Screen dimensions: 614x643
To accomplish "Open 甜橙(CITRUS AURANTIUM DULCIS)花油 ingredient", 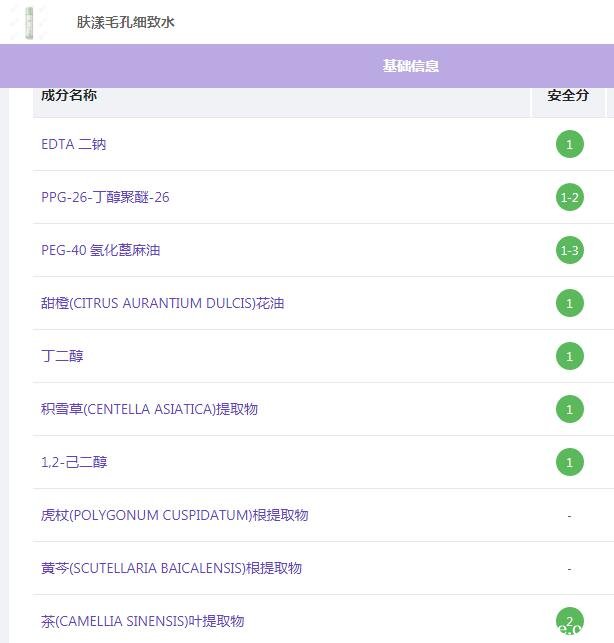I will tap(162, 303).
